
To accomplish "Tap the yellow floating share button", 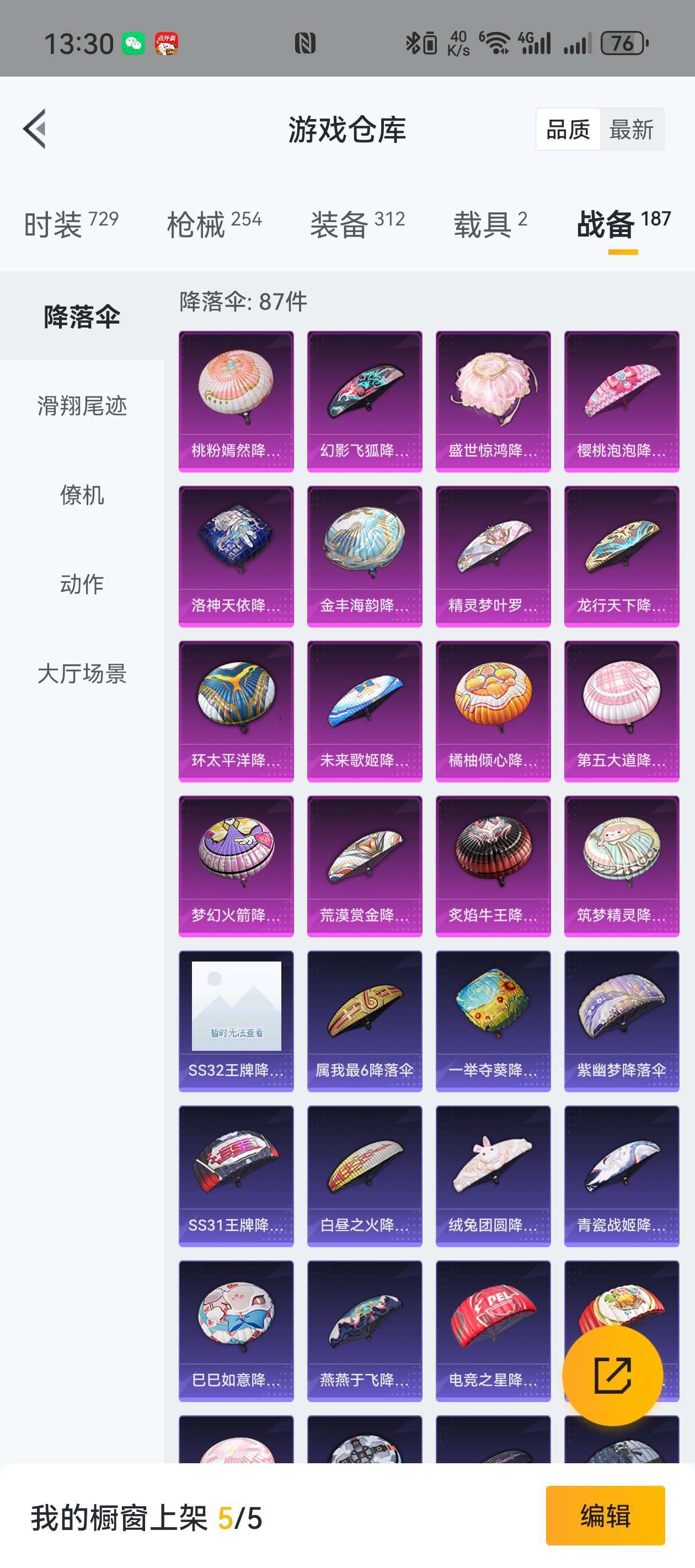I will click(612, 1375).
